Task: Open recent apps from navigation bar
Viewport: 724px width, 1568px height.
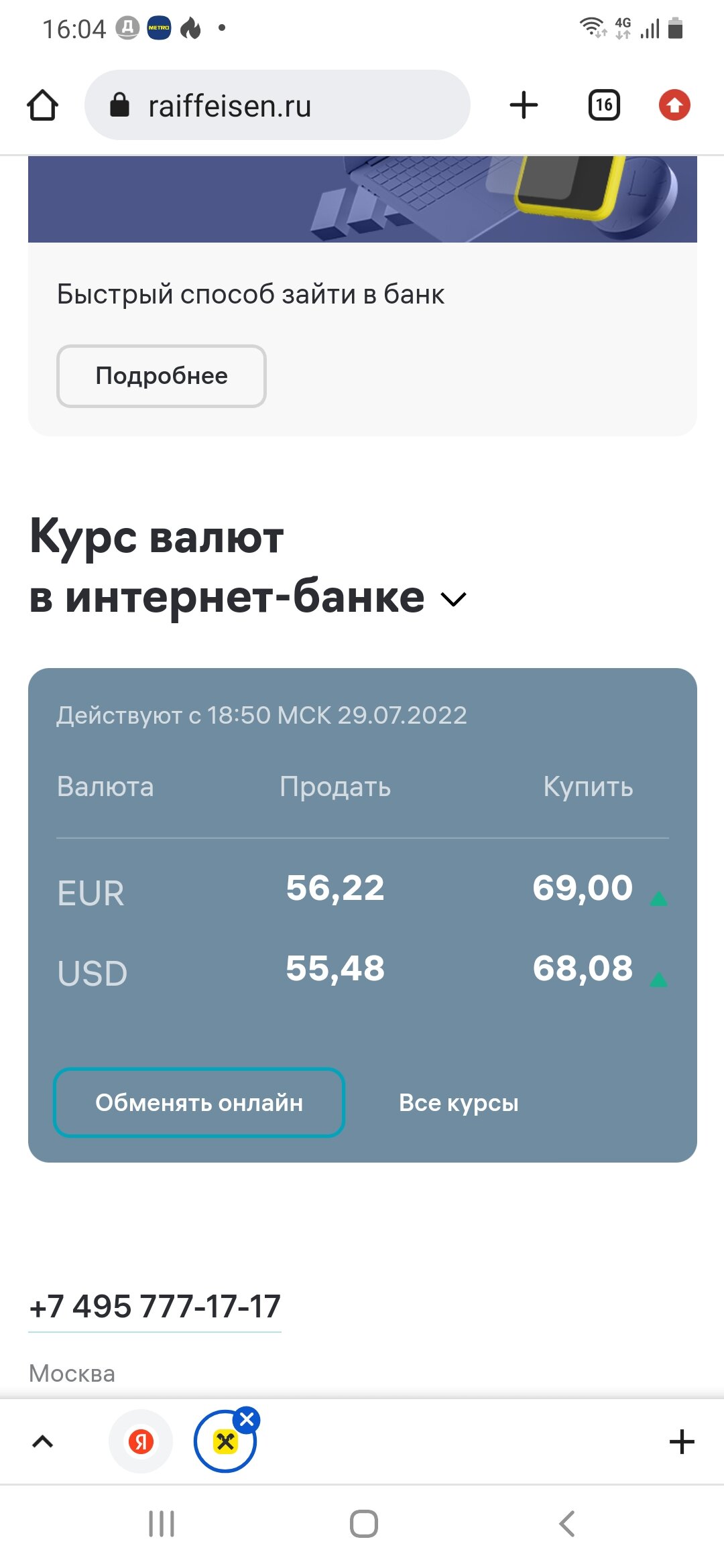Action: (162, 1524)
